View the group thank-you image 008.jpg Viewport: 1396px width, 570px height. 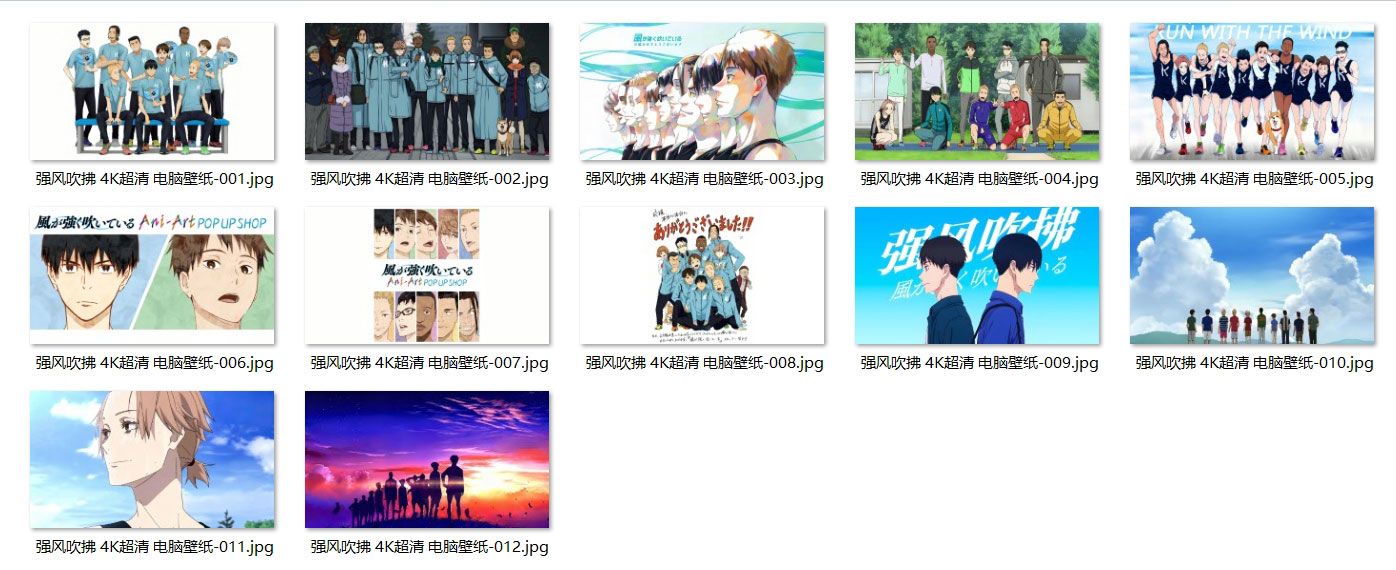point(702,276)
